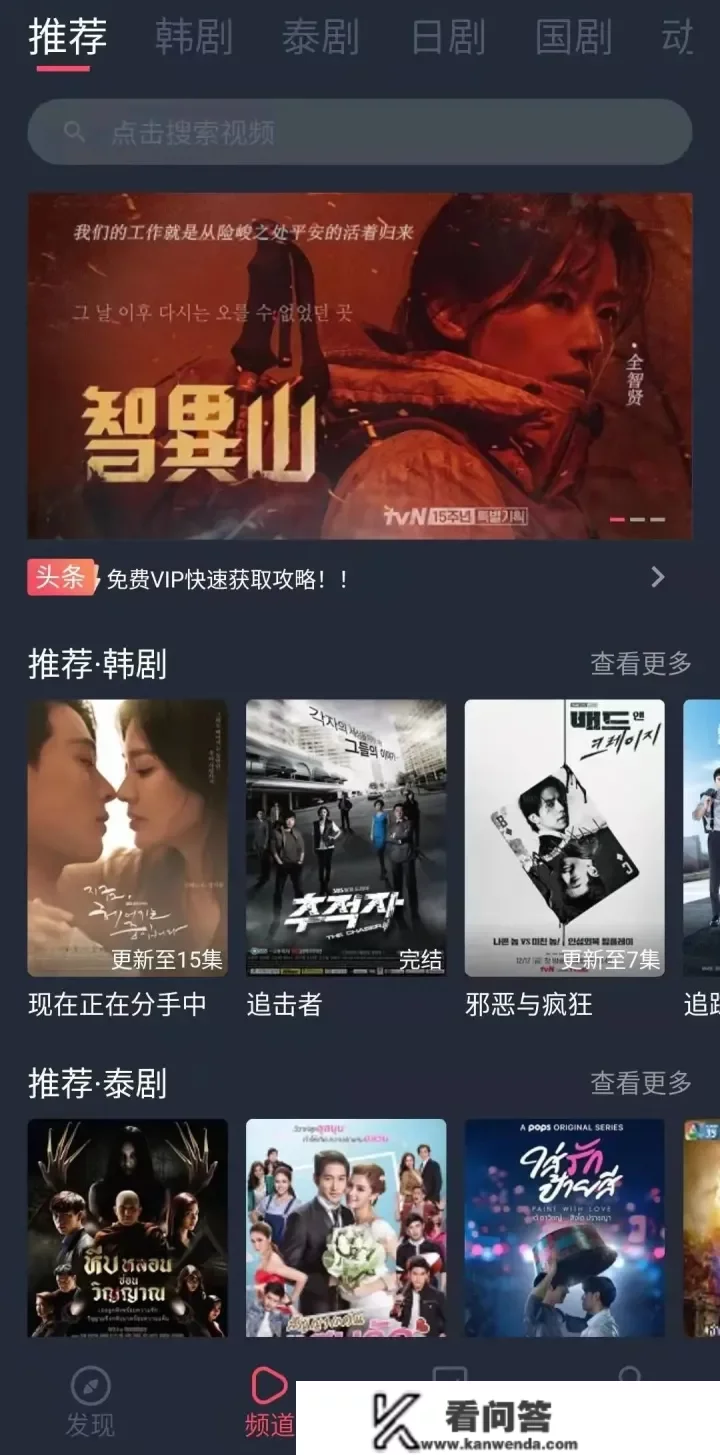Tap the 点击搜索视频 search box

[x=360, y=132]
